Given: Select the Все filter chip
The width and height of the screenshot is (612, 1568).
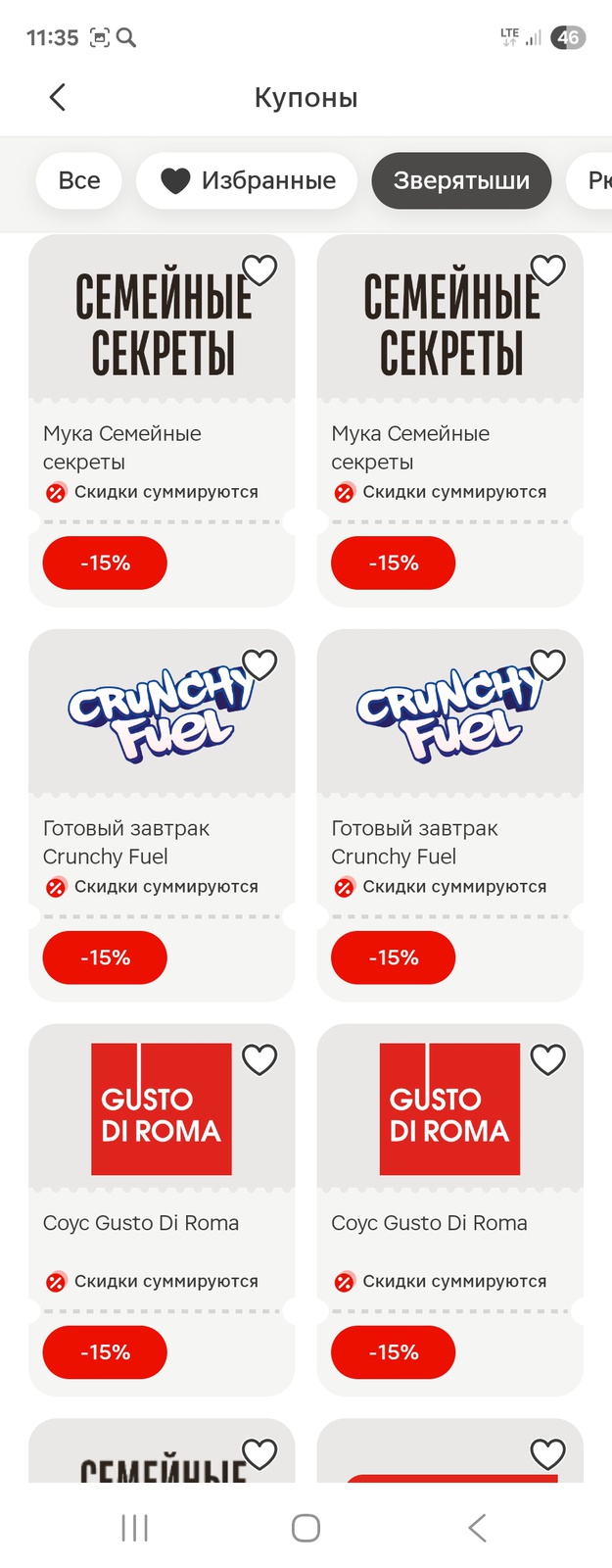Looking at the screenshot, I should click(79, 180).
